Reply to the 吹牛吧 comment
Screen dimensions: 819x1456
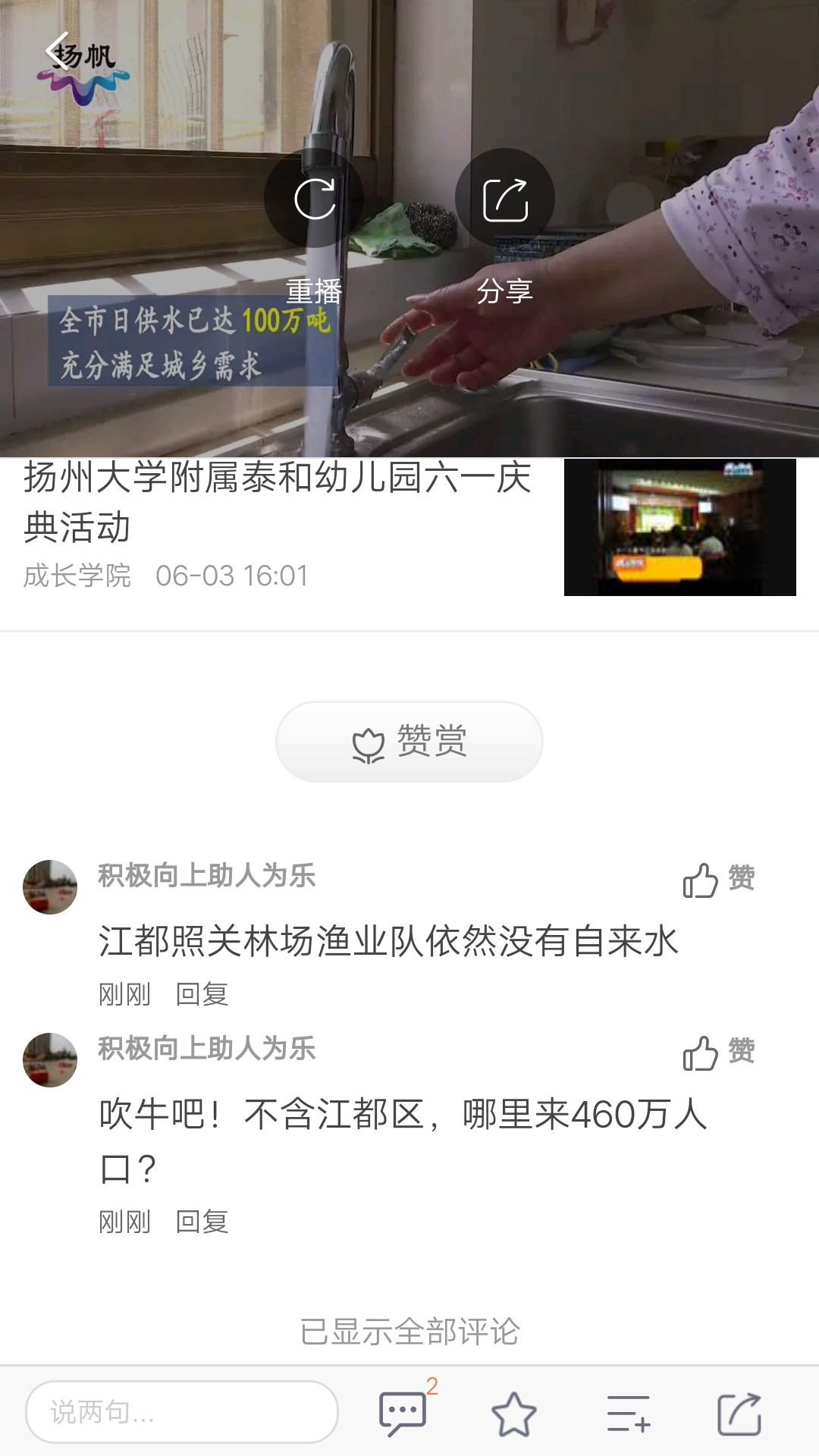tap(202, 1222)
